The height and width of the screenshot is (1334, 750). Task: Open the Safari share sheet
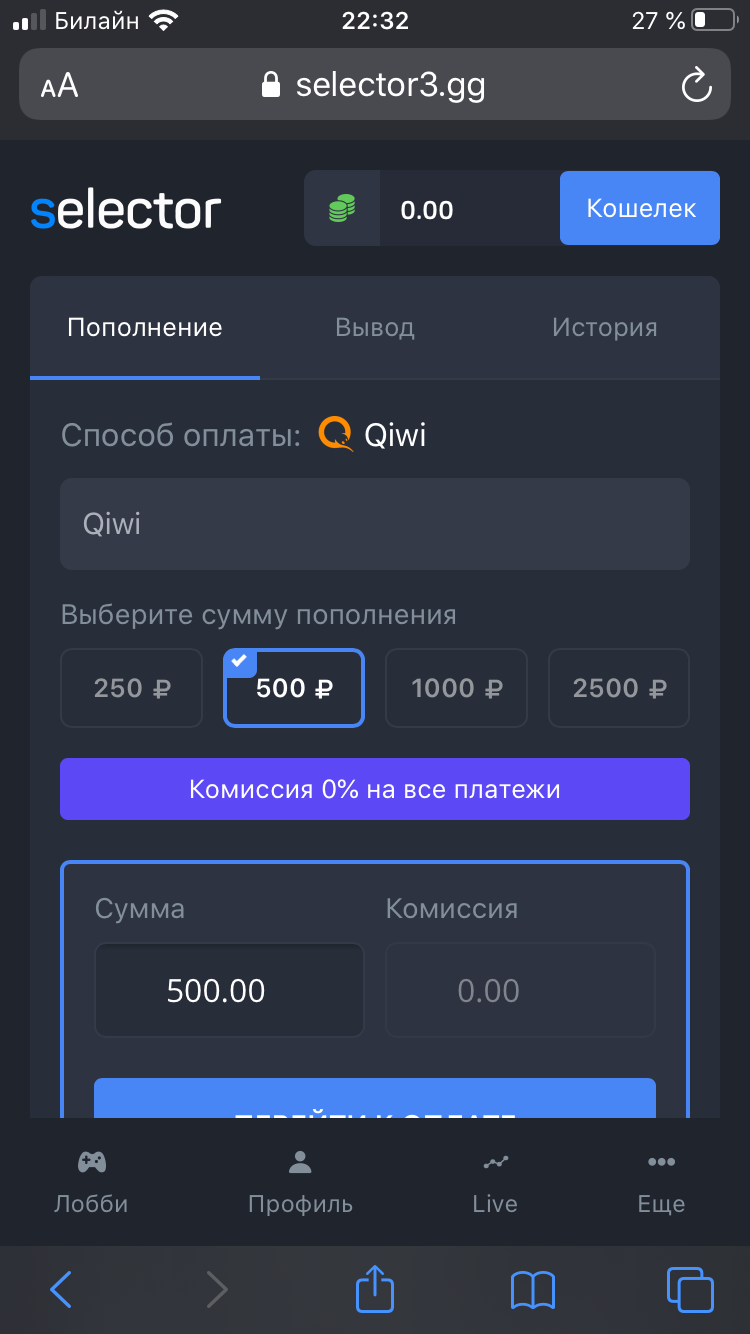(x=375, y=1290)
